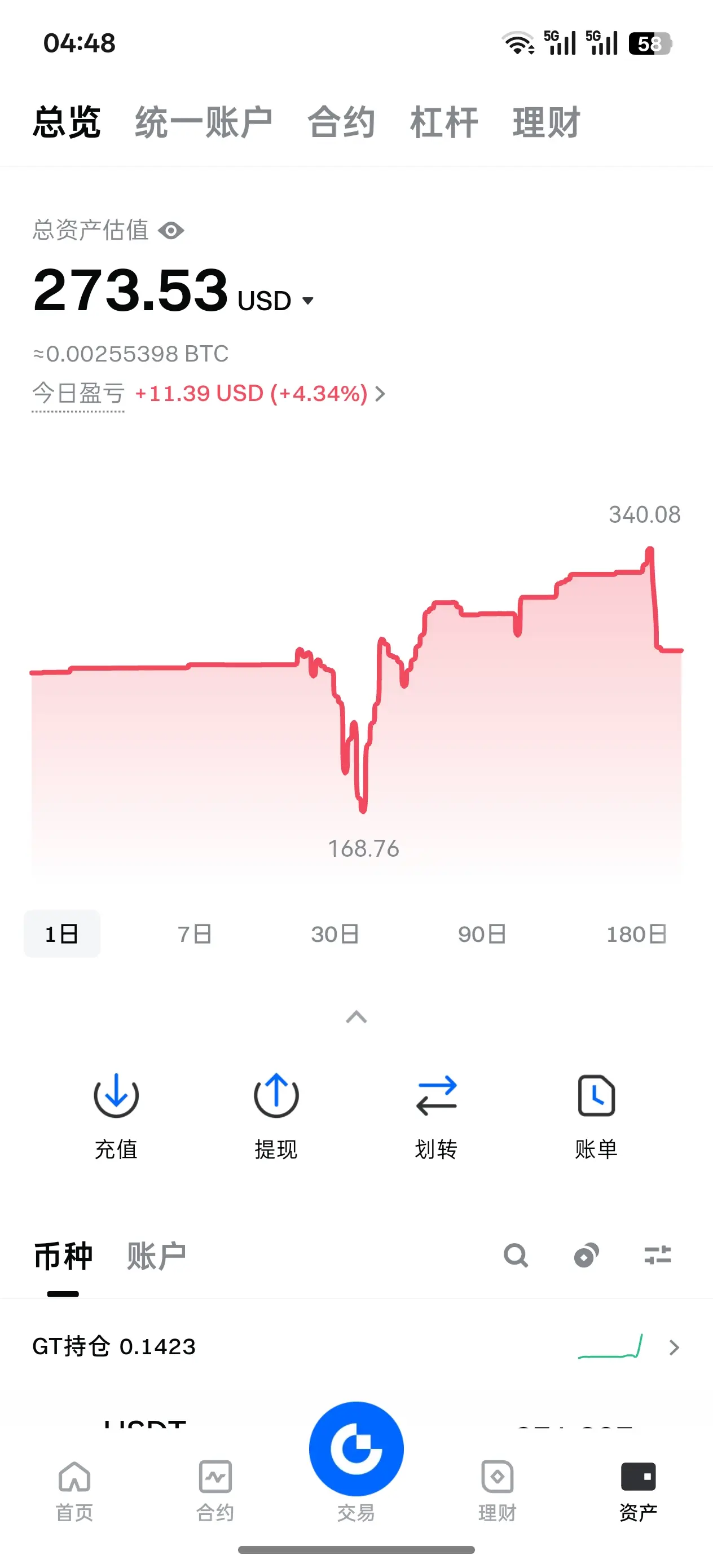Select the 180日 chart range
The image size is (713, 1568).
[x=636, y=933]
